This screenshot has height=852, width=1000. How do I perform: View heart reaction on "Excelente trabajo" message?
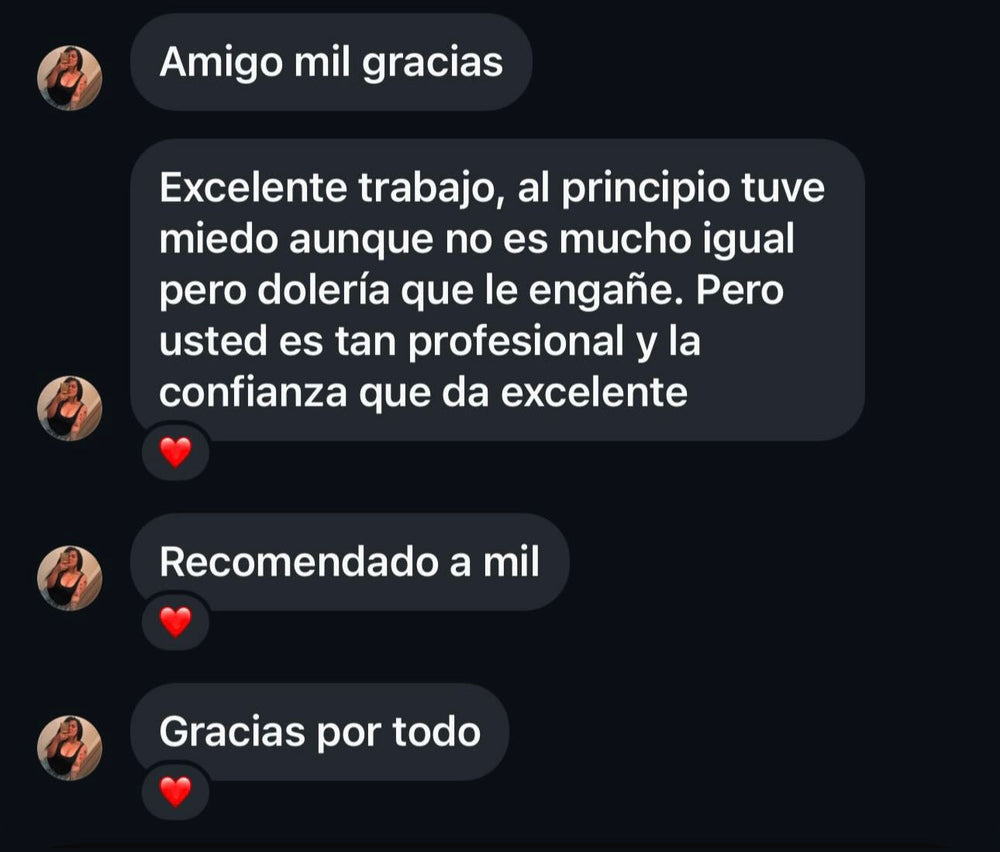(x=175, y=453)
